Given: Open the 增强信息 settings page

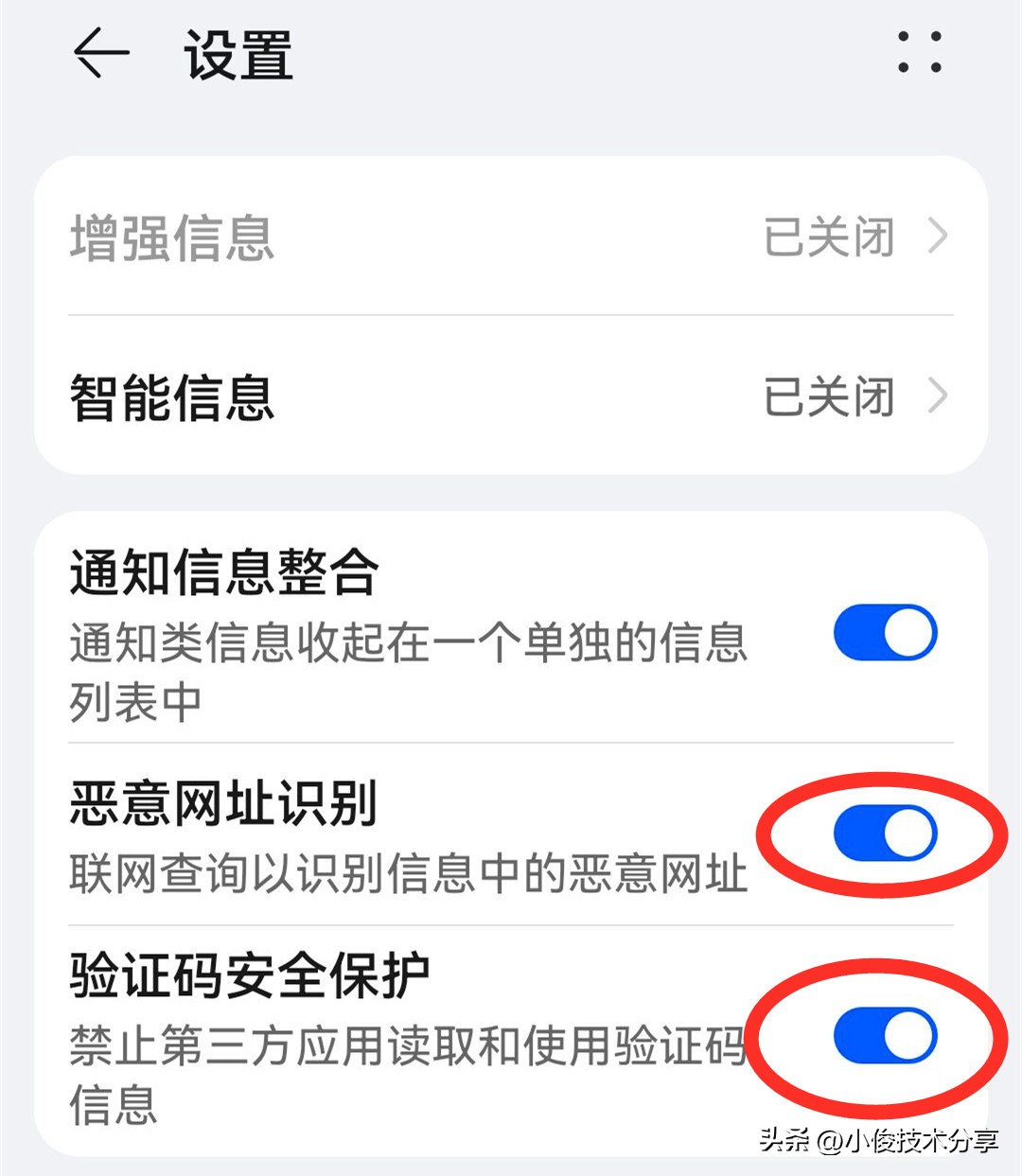Looking at the screenshot, I should pyautogui.click(x=171, y=237).
